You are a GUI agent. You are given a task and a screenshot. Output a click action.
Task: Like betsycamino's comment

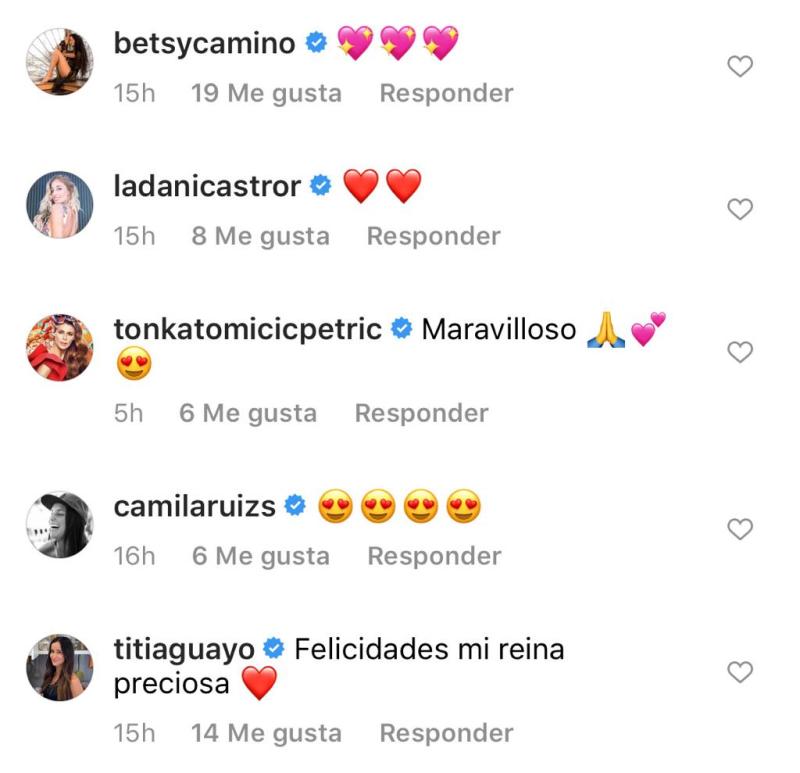(739, 67)
